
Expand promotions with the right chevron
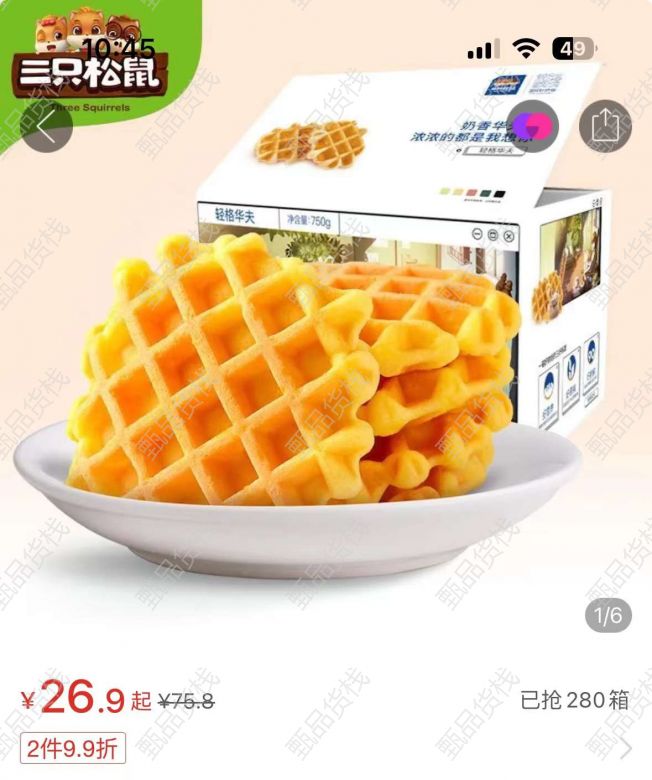click(627, 748)
